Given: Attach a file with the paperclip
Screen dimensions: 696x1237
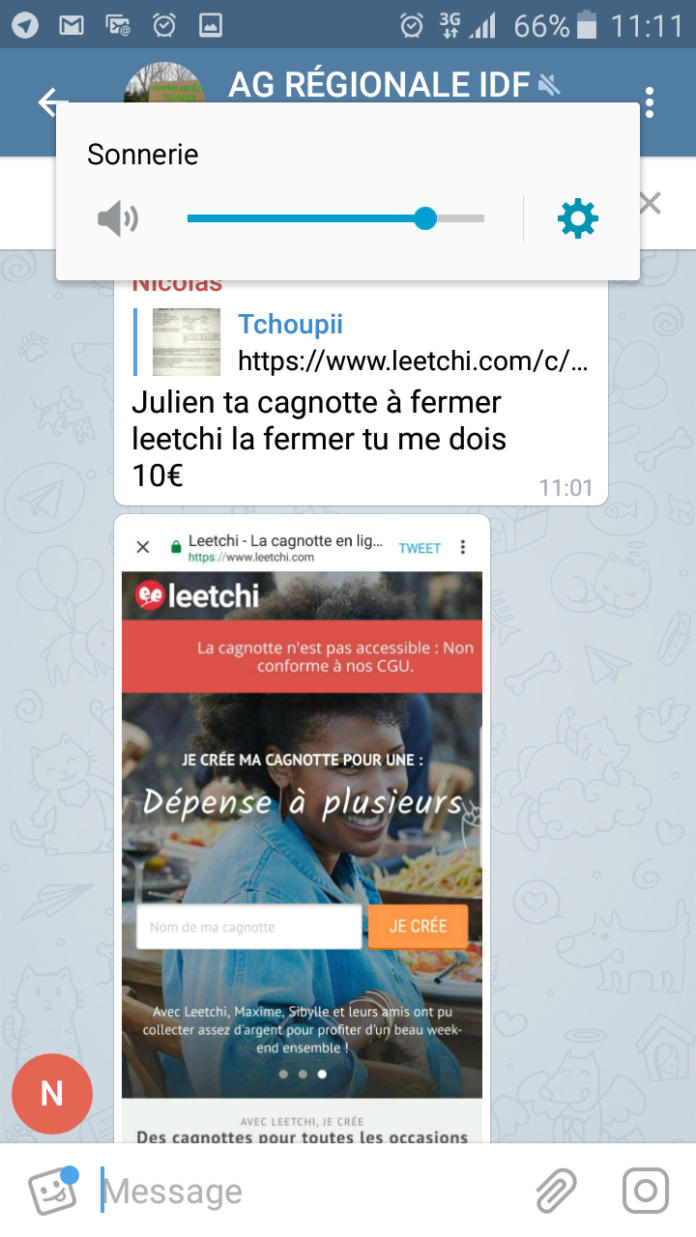Looking at the screenshot, I should (x=556, y=1191).
